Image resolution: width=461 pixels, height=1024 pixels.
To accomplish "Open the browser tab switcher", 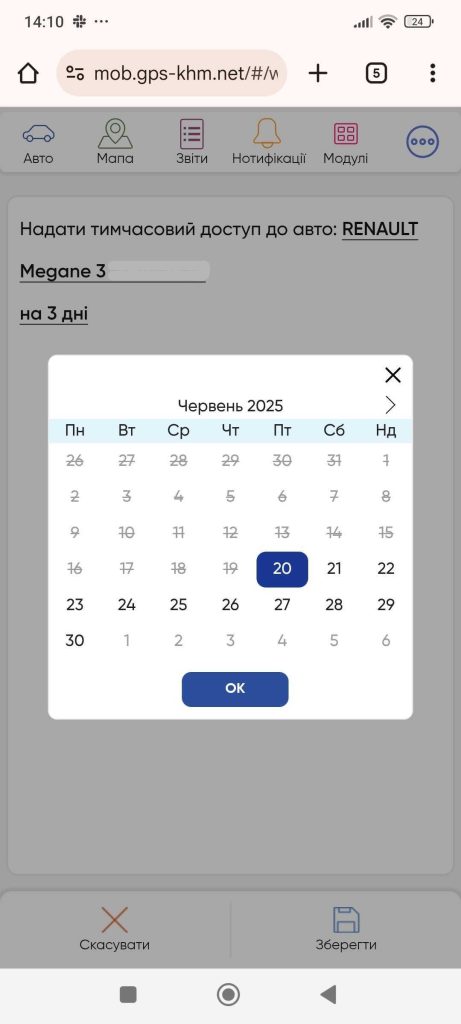I will 375,73.
